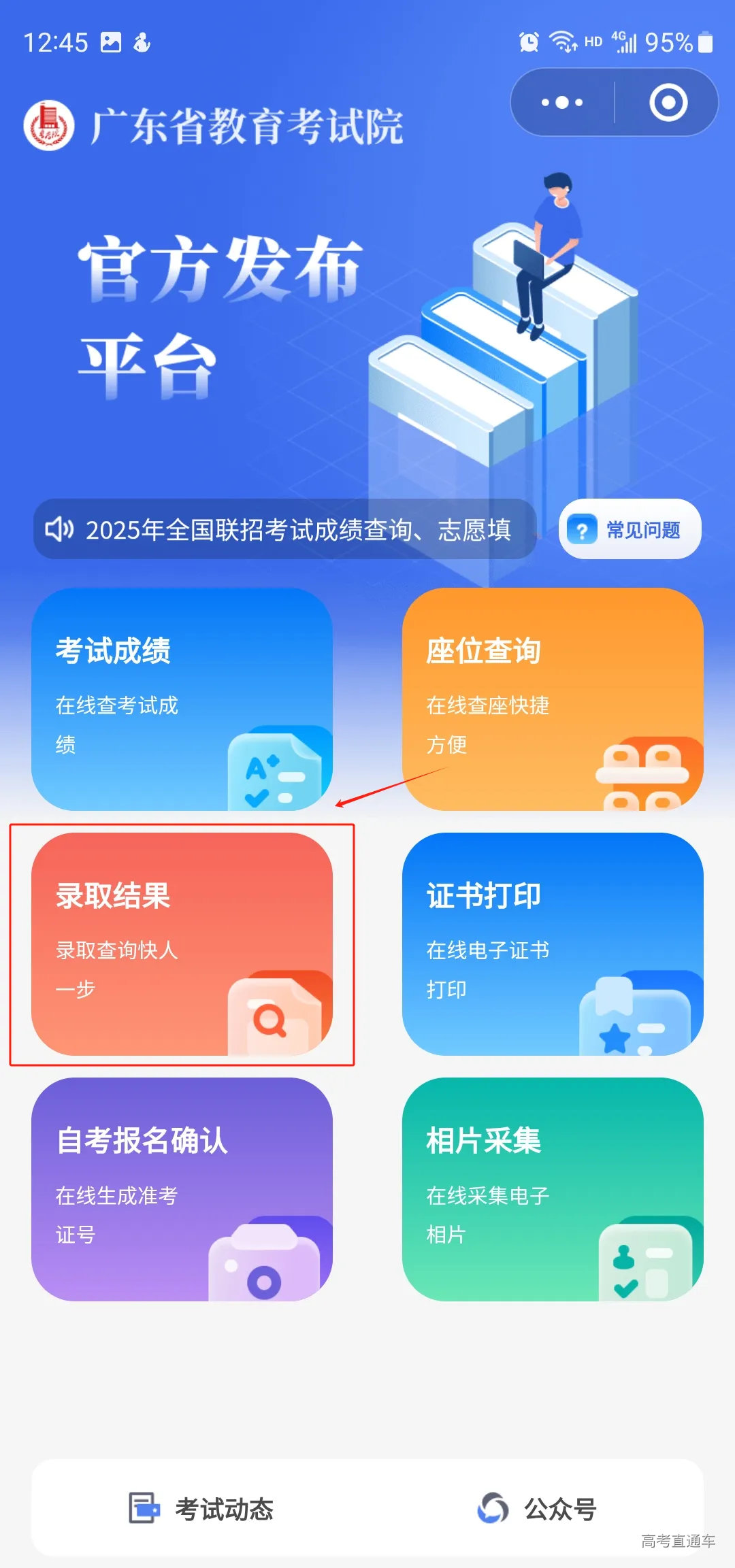This screenshot has width=735, height=1568.
Task: Click the photo ID icon on 相片采集 card
Action: tap(647, 1262)
